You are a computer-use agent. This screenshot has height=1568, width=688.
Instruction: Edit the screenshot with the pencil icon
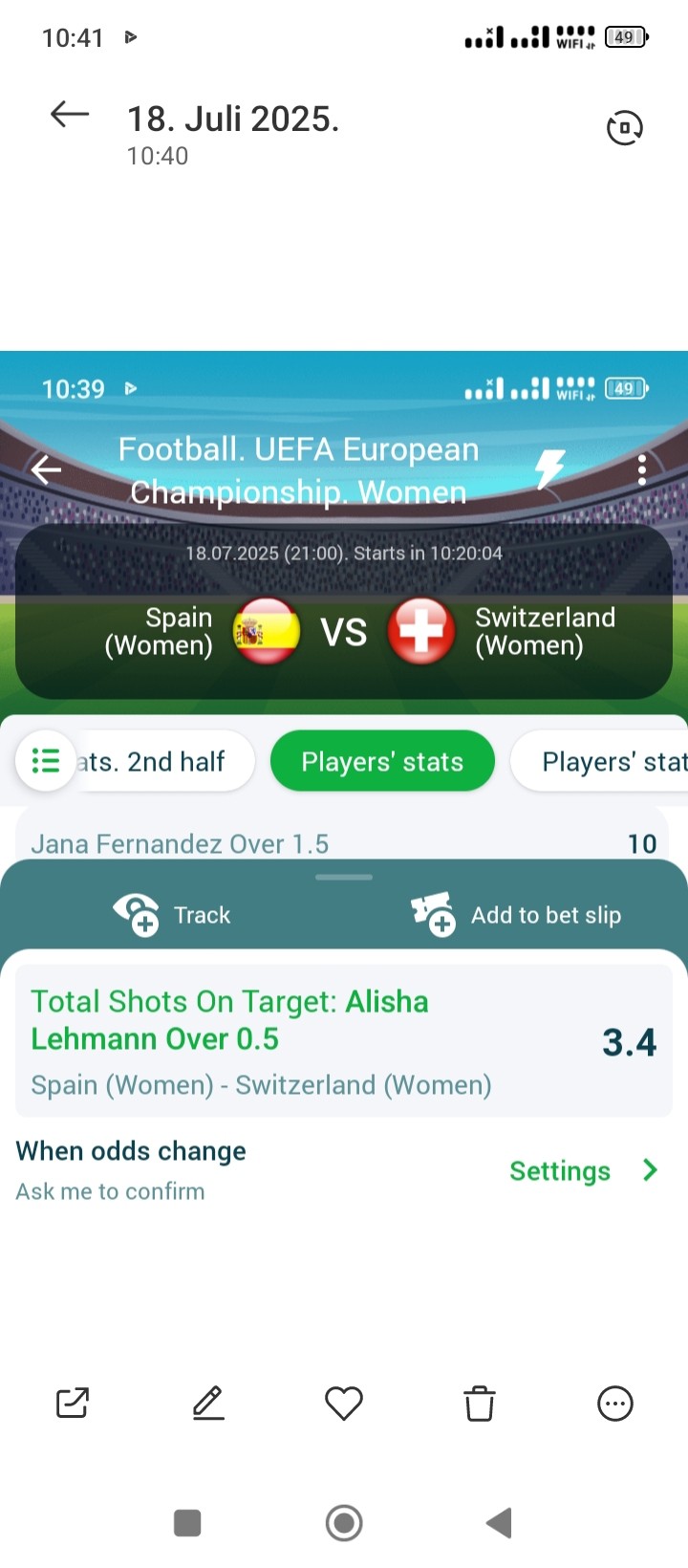[x=208, y=1403]
